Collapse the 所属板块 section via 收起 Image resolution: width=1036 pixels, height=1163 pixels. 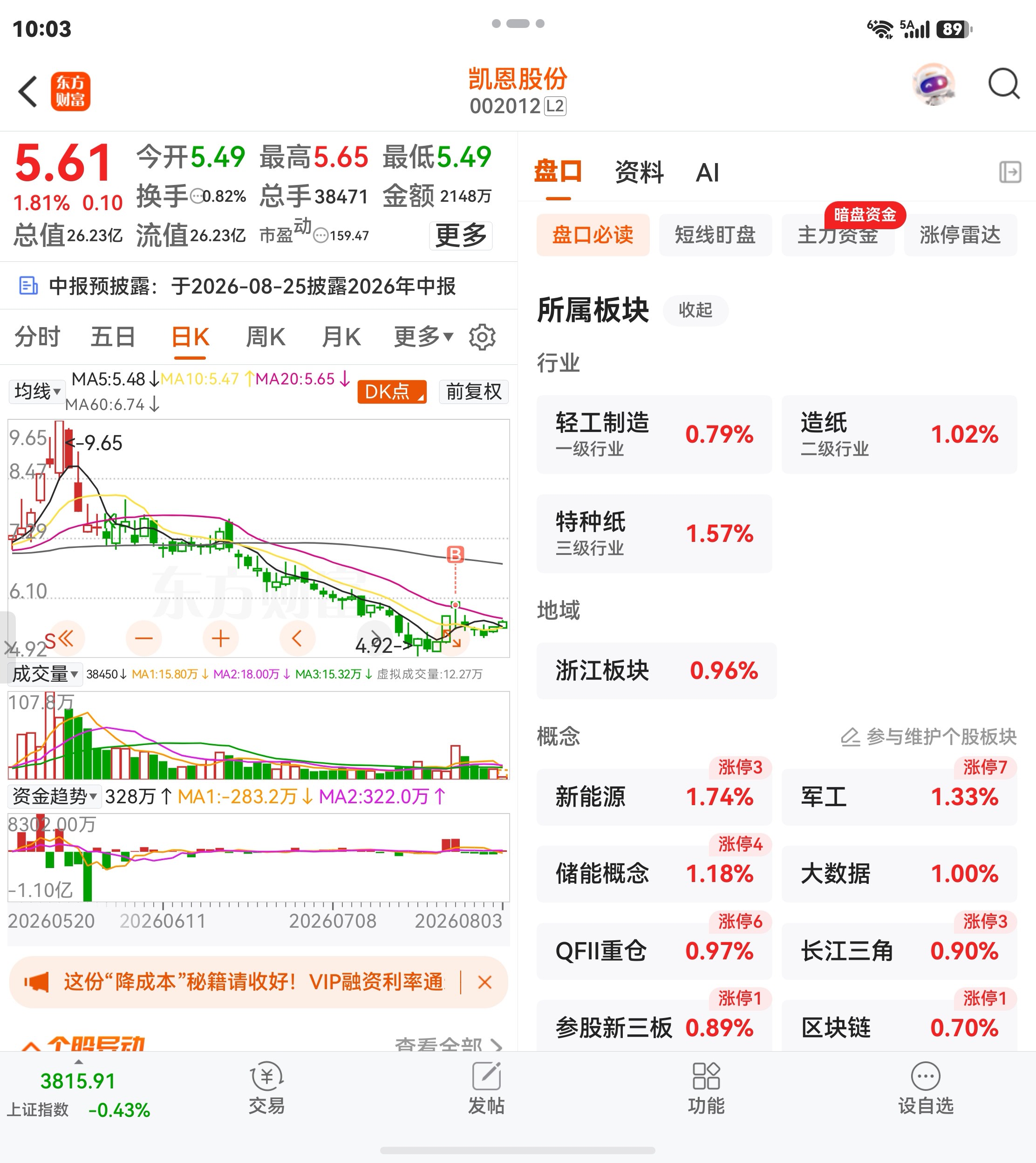[695, 310]
